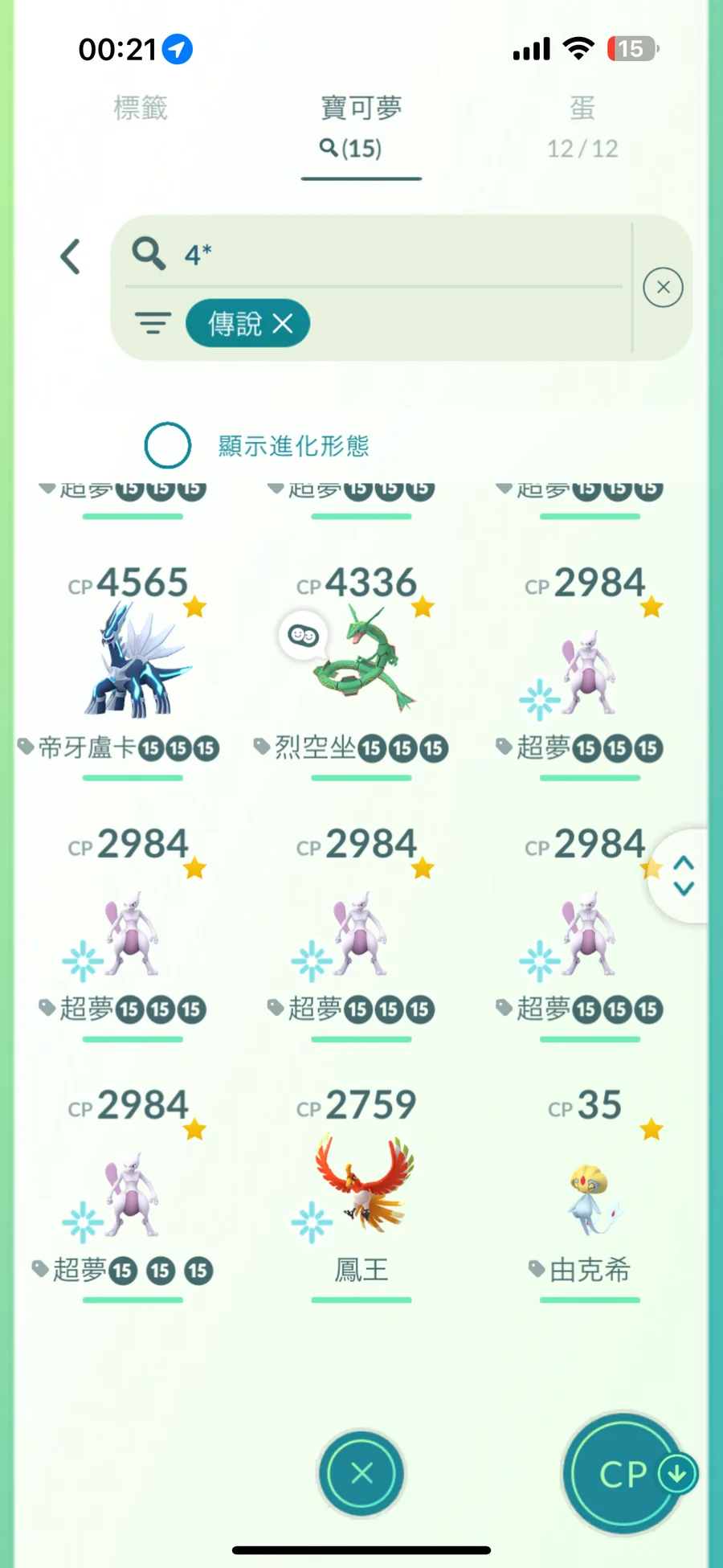
Task: Open the filter options icon
Action: pos(153,323)
